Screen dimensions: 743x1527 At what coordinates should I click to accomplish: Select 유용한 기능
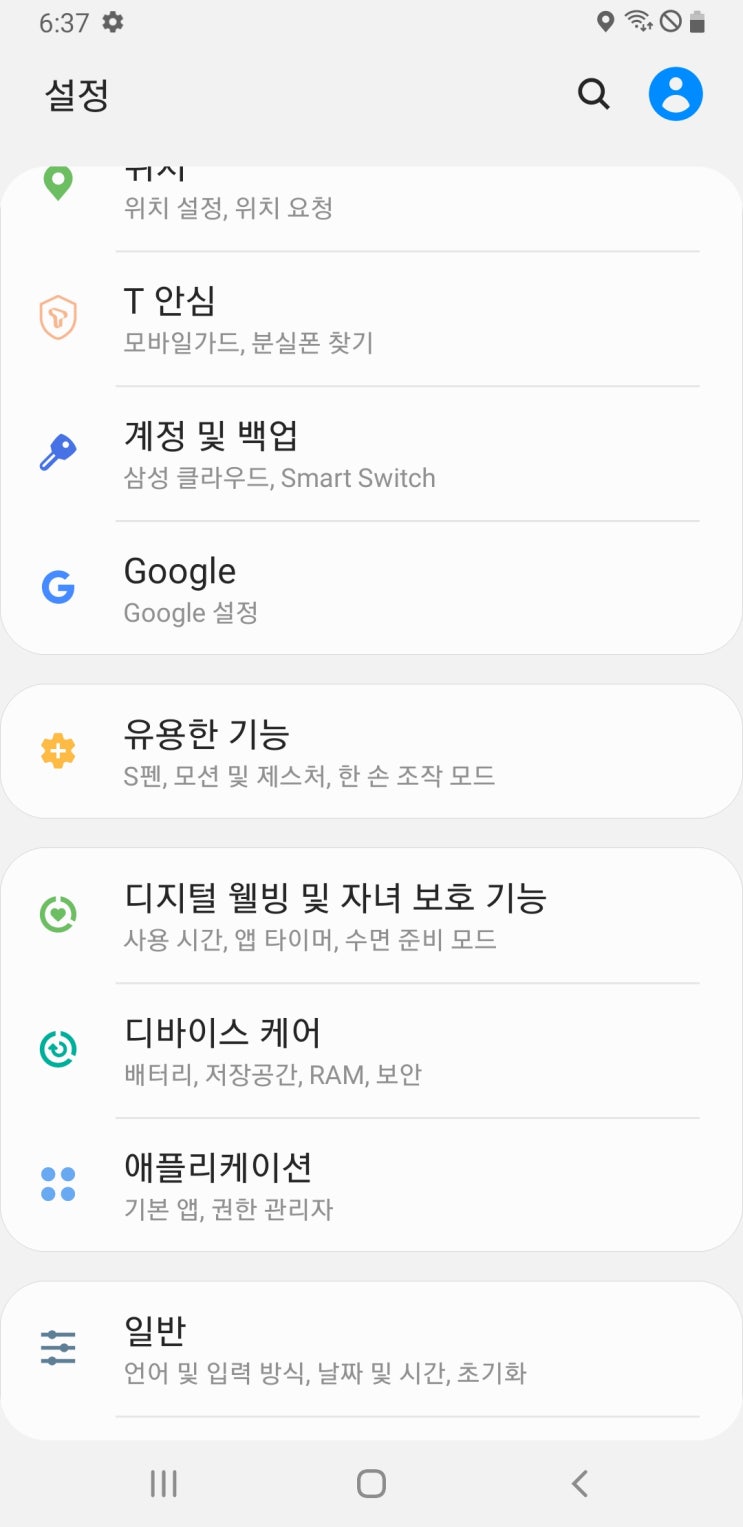[x=370, y=752]
